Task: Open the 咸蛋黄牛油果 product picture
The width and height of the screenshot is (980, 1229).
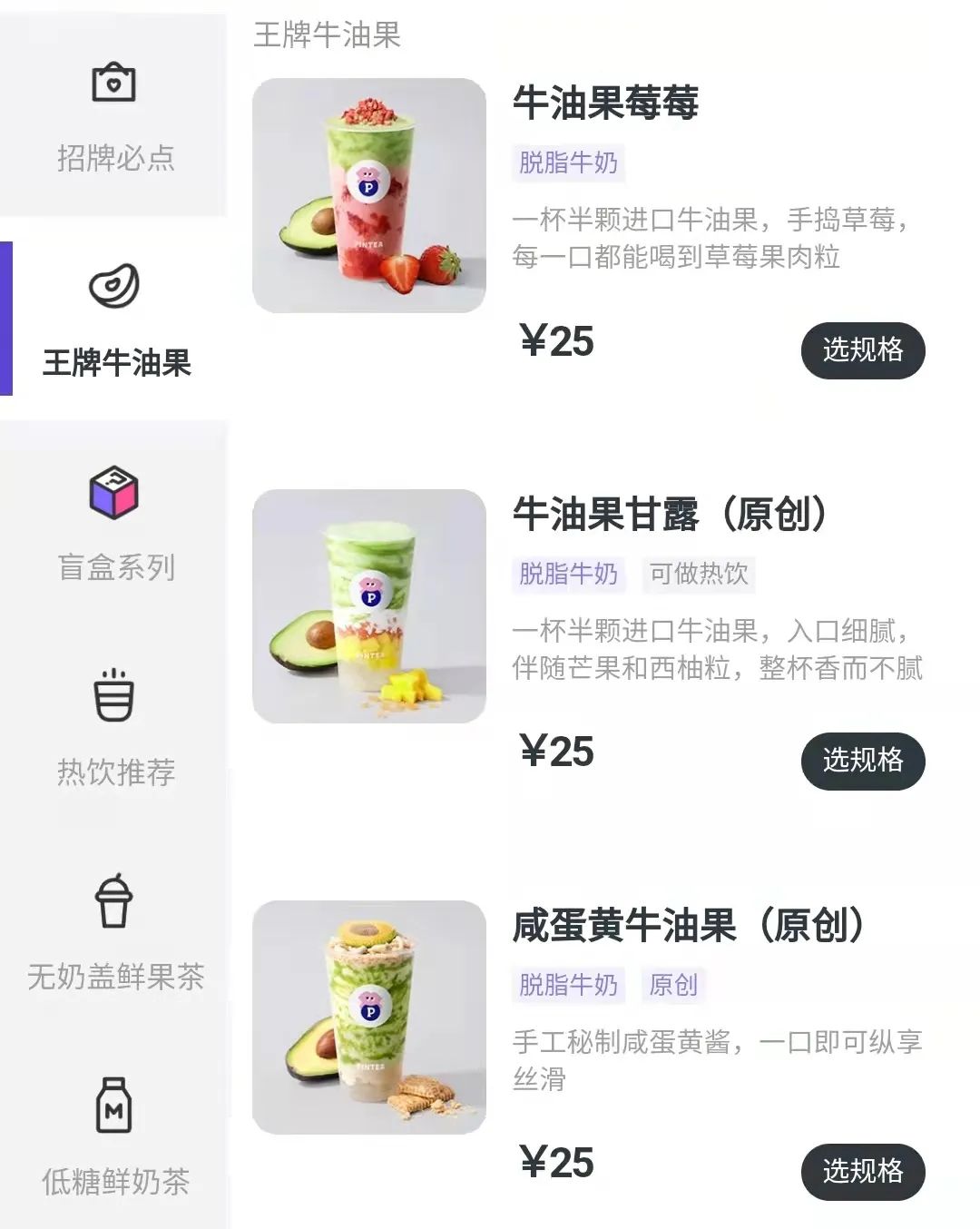Action: coord(369,1018)
